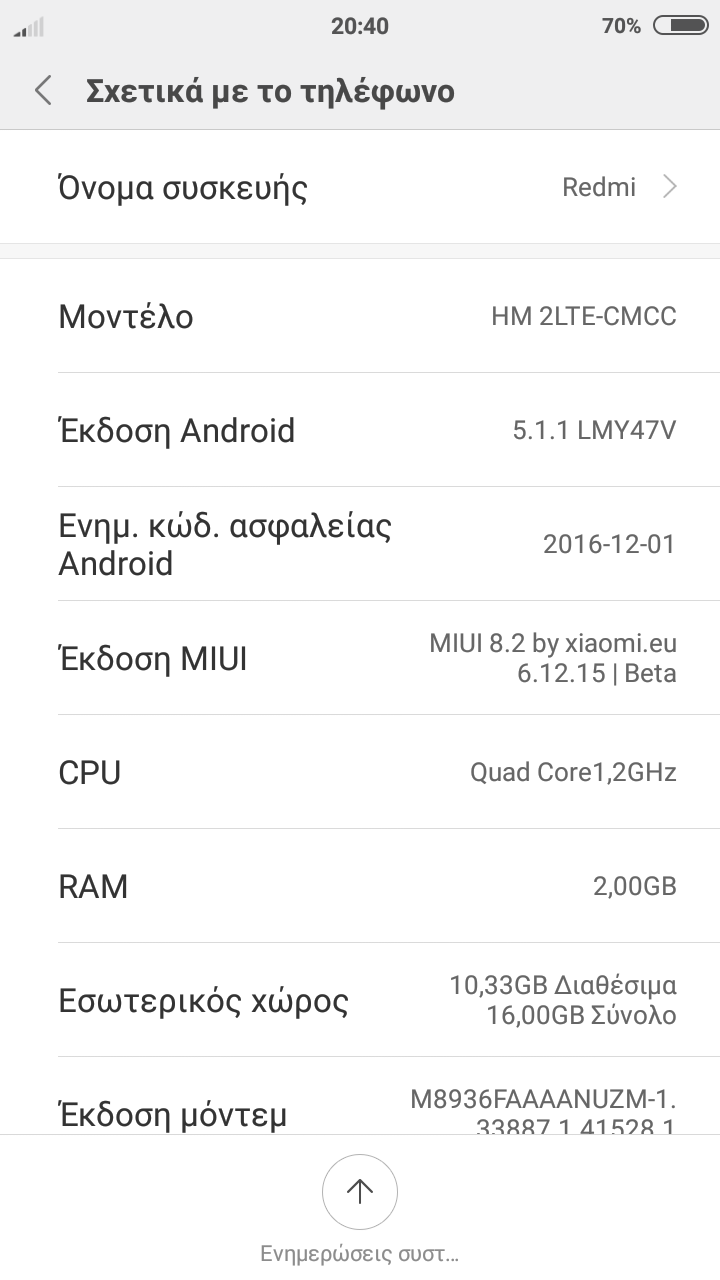Screen dimensions: 720x1280
Task: Open the Όνομα συσκευής row
Action: pos(360,187)
